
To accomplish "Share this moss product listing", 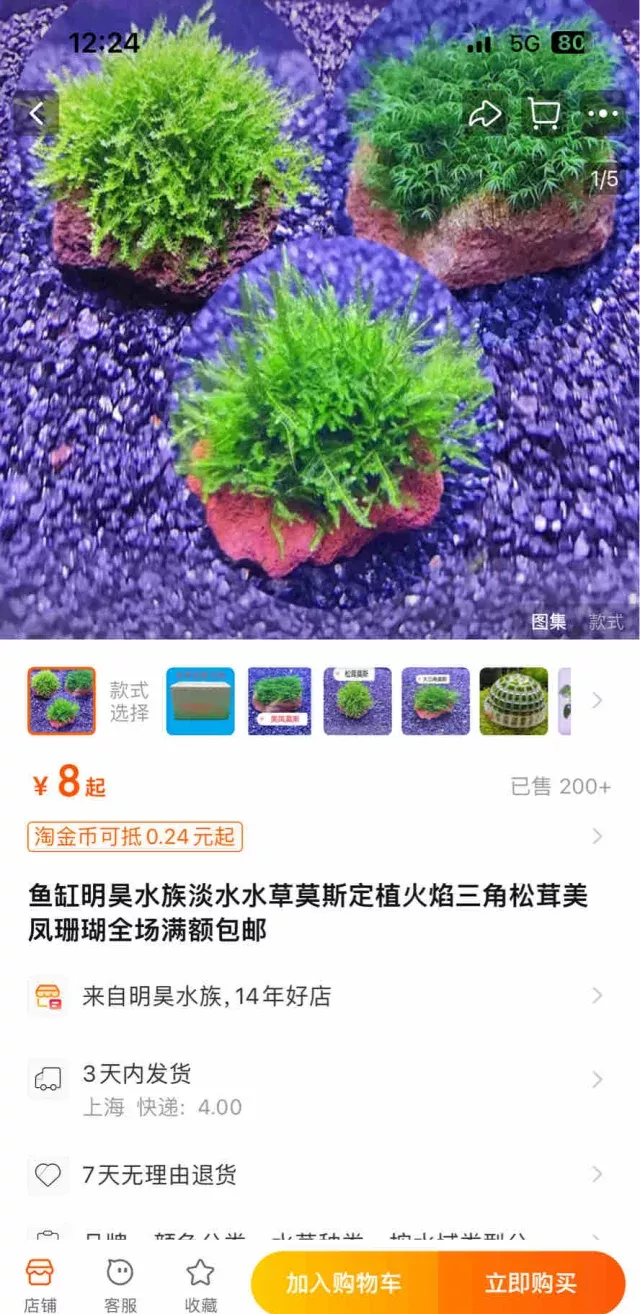I will point(485,114).
